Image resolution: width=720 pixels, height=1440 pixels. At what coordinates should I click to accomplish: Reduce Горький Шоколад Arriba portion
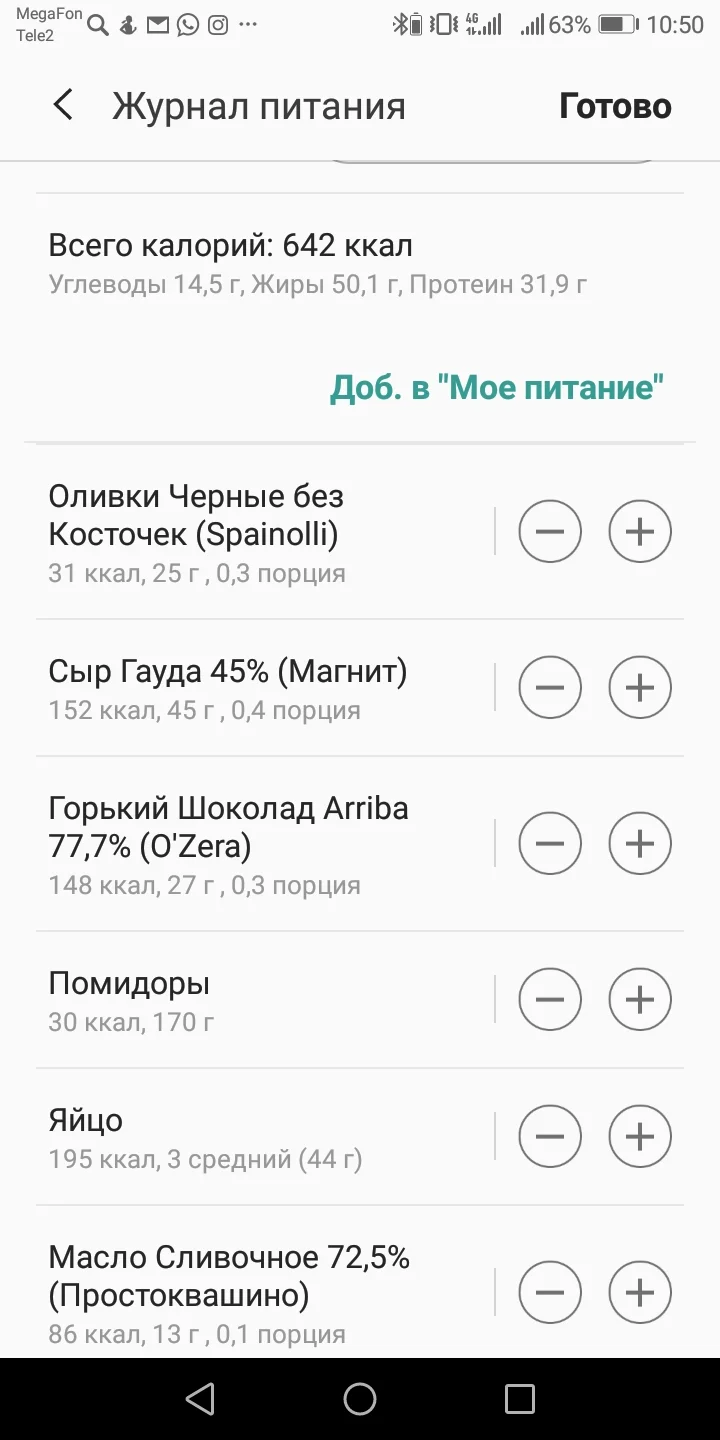point(550,844)
